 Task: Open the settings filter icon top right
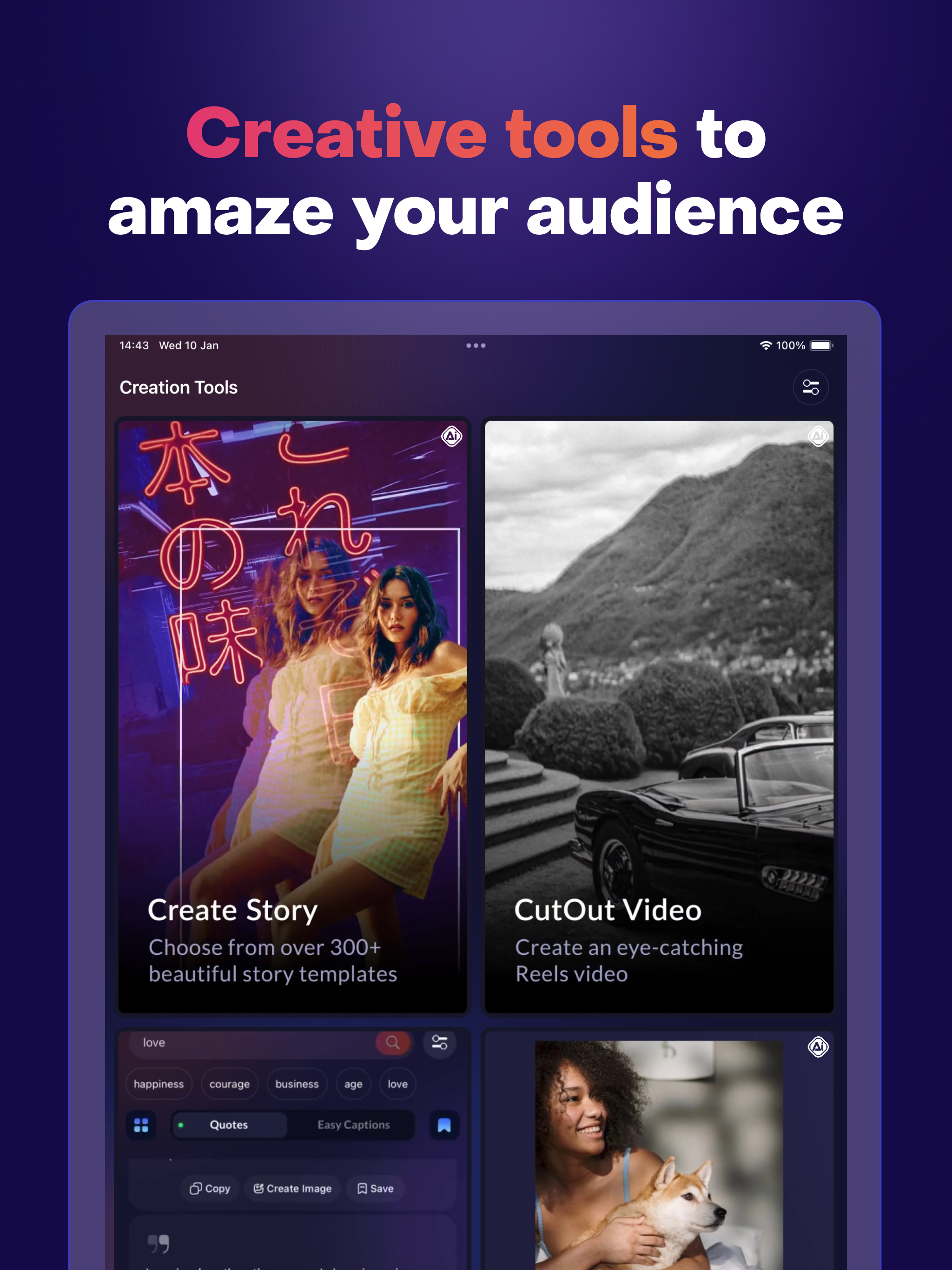(811, 387)
